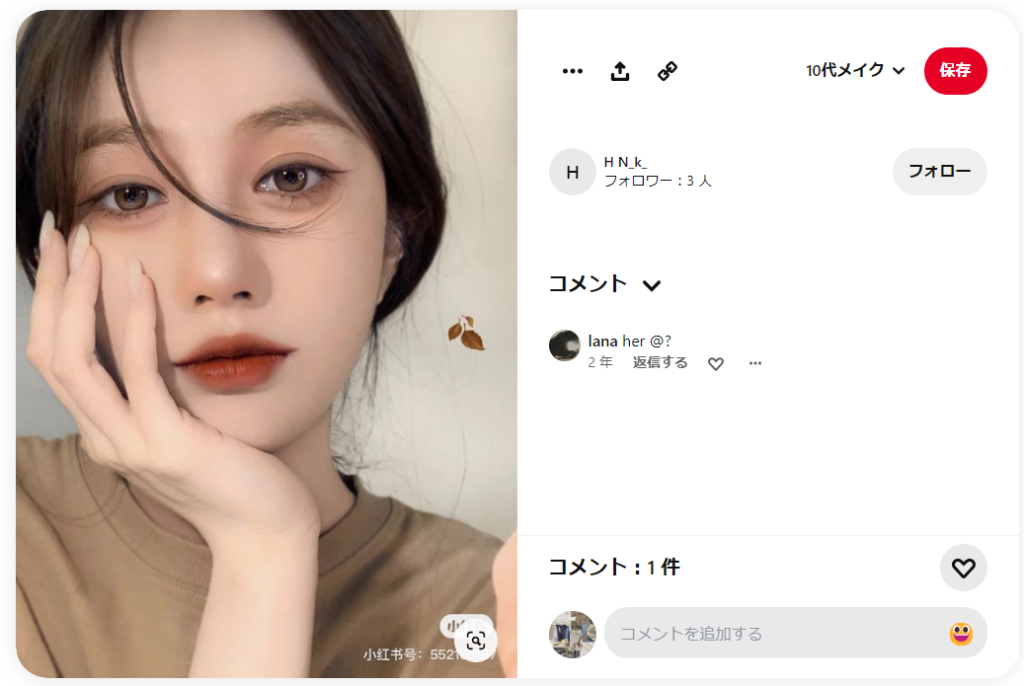Like lana's comment
Viewport: 1024px width, 686px height.
tap(716, 364)
